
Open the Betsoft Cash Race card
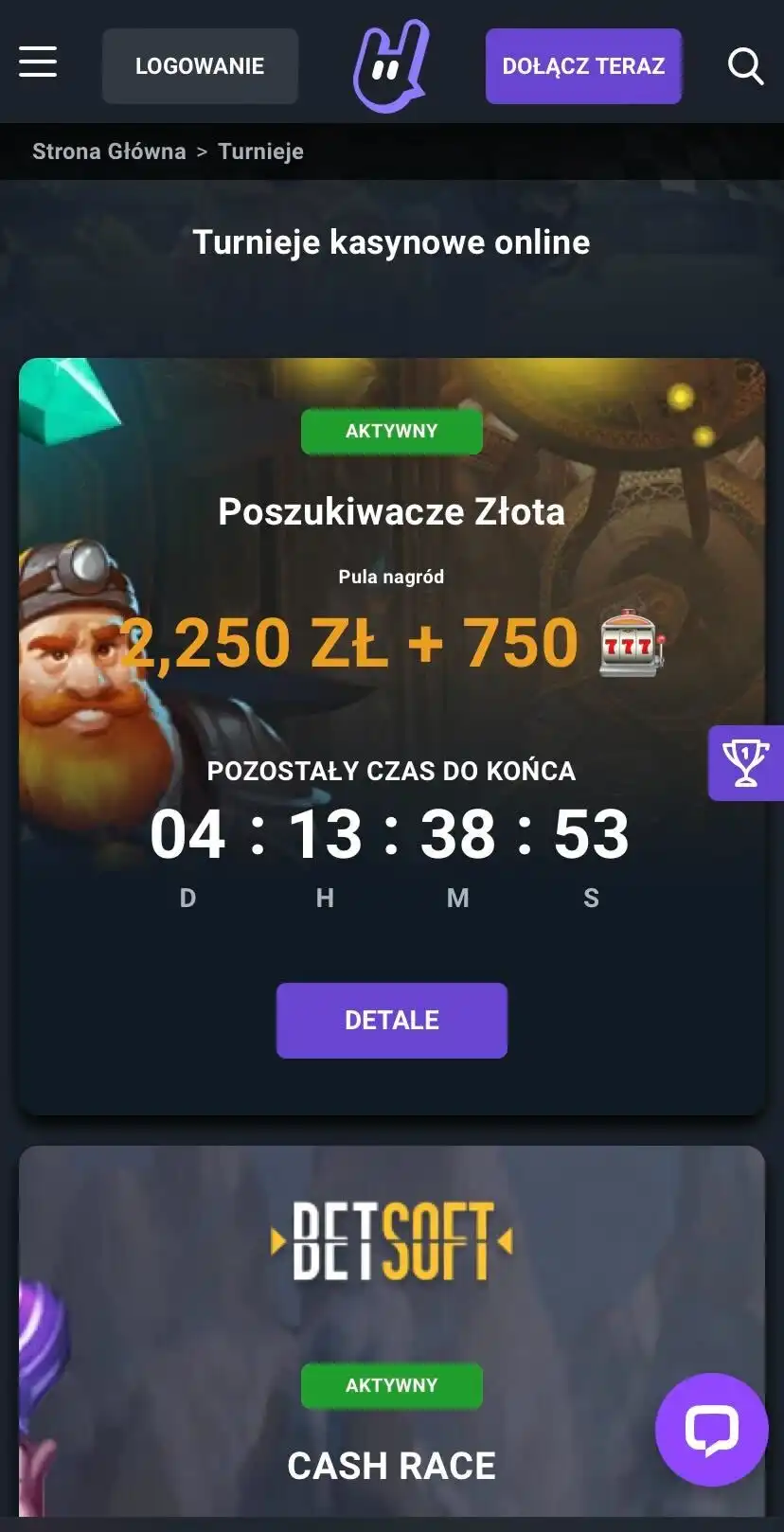391,1464
